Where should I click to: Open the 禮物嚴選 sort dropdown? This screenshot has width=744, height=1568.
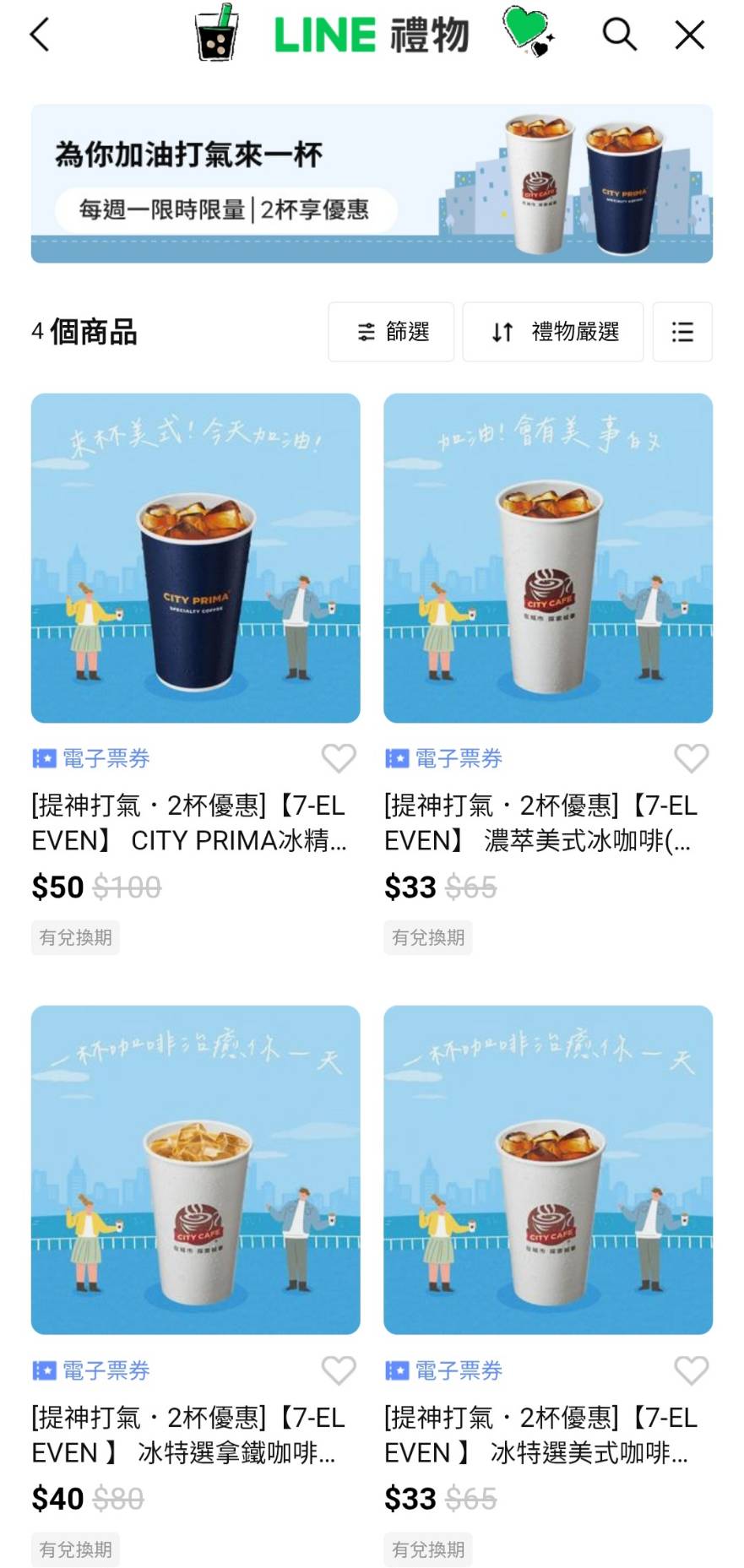(x=553, y=332)
